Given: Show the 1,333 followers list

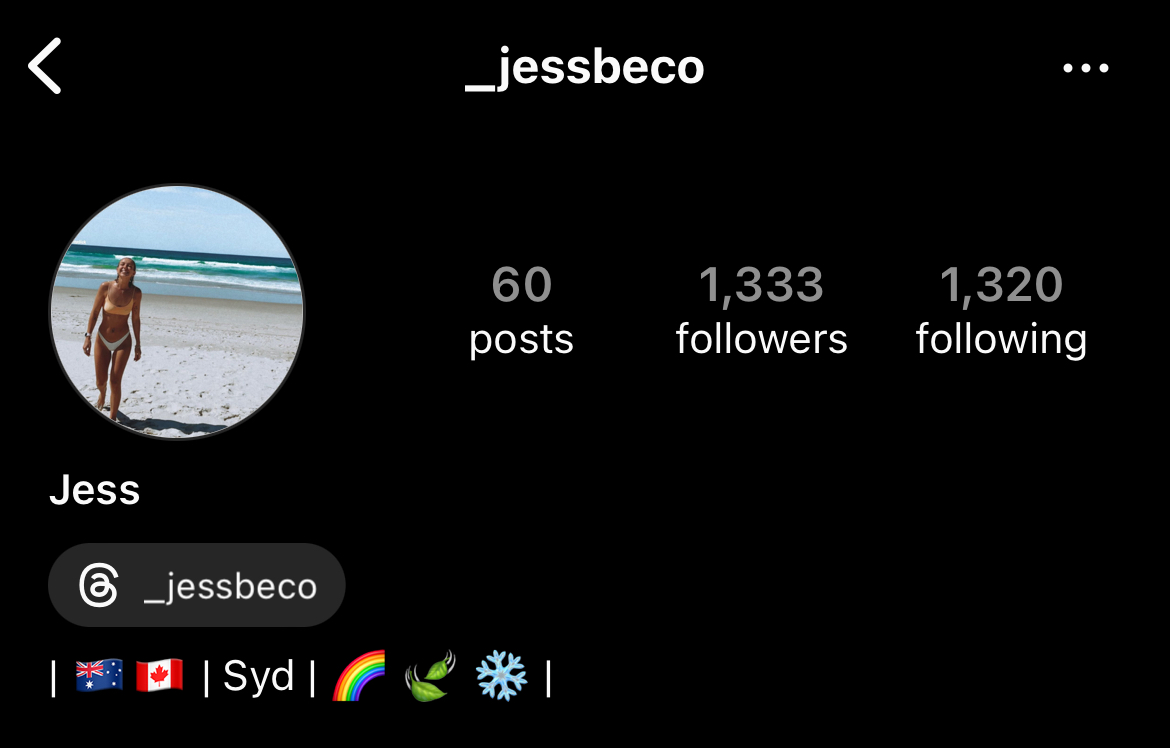Looking at the screenshot, I should click(761, 311).
